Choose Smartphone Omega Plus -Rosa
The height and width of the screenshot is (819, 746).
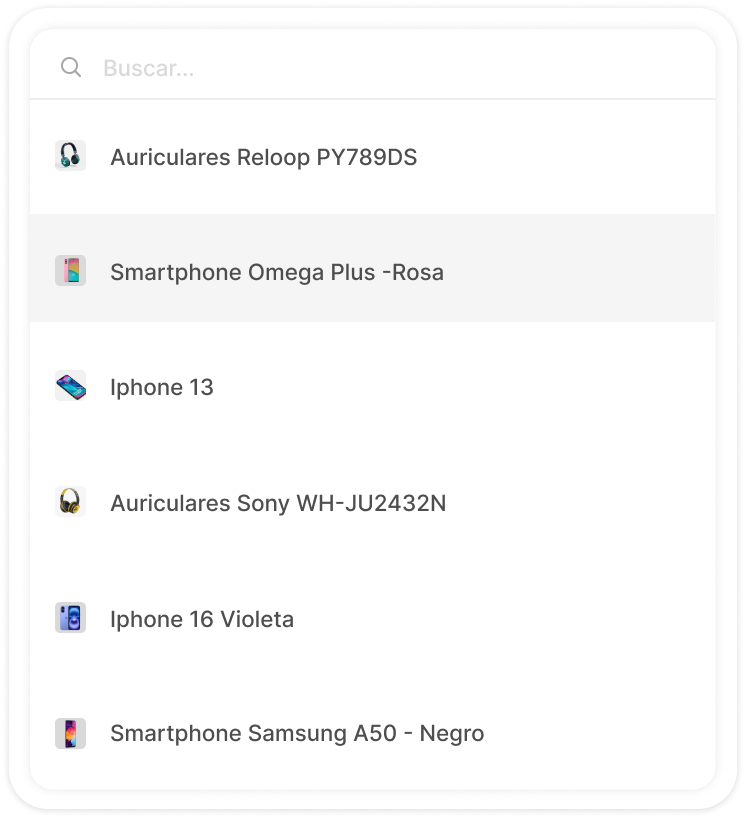[277, 272]
